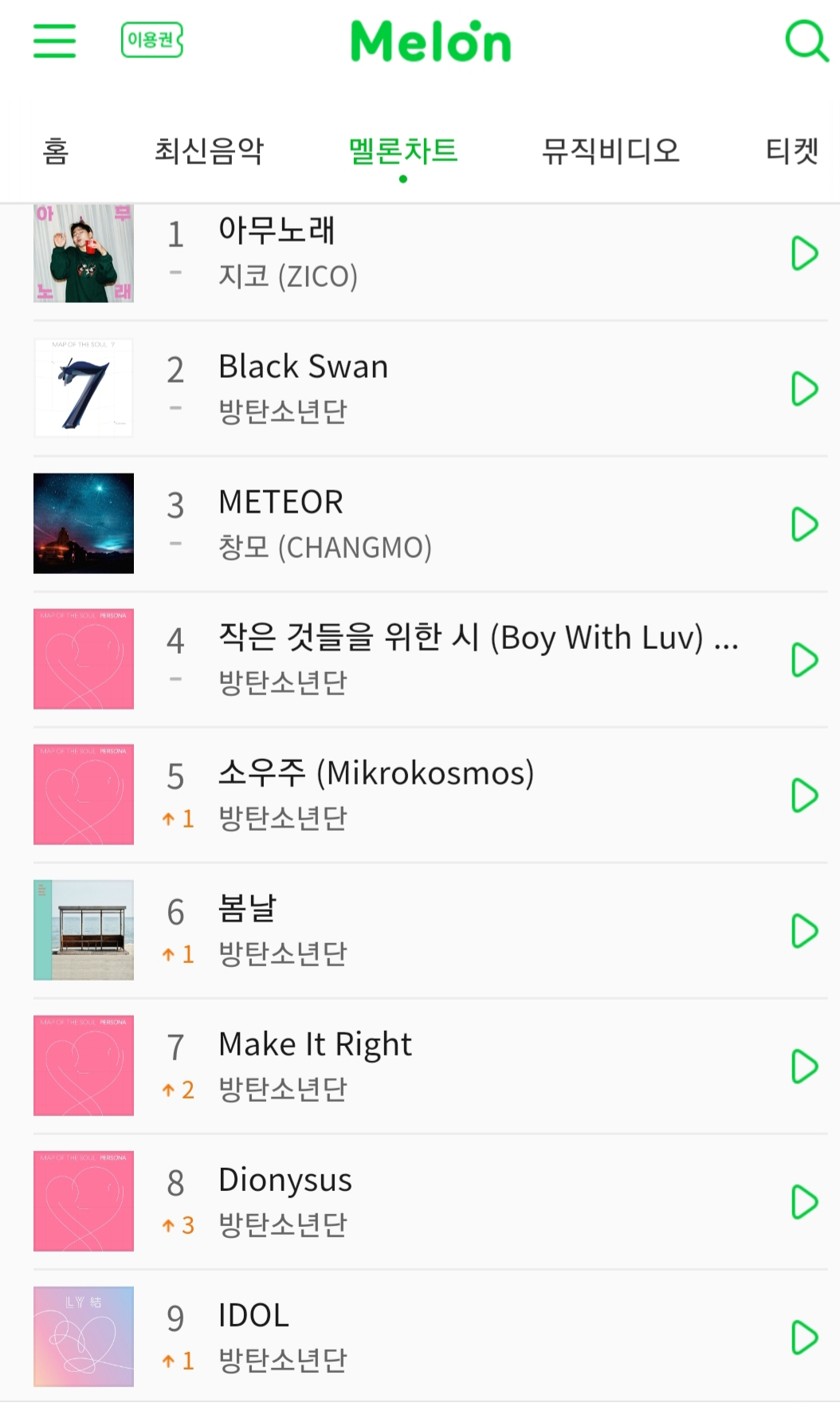Open the Dionysus song details row
This screenshot has height=1407, width=840.
pos(430,1202)
